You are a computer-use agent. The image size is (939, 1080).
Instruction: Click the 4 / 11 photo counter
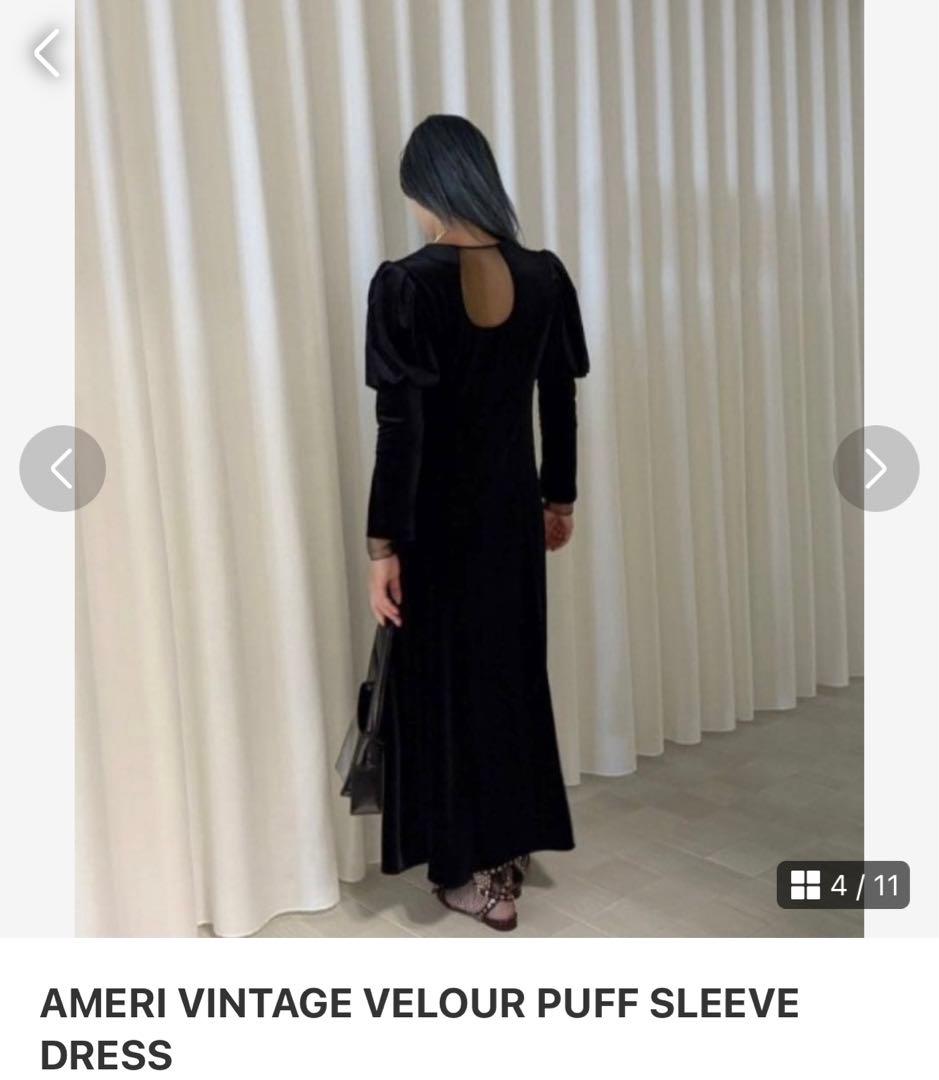845,884
